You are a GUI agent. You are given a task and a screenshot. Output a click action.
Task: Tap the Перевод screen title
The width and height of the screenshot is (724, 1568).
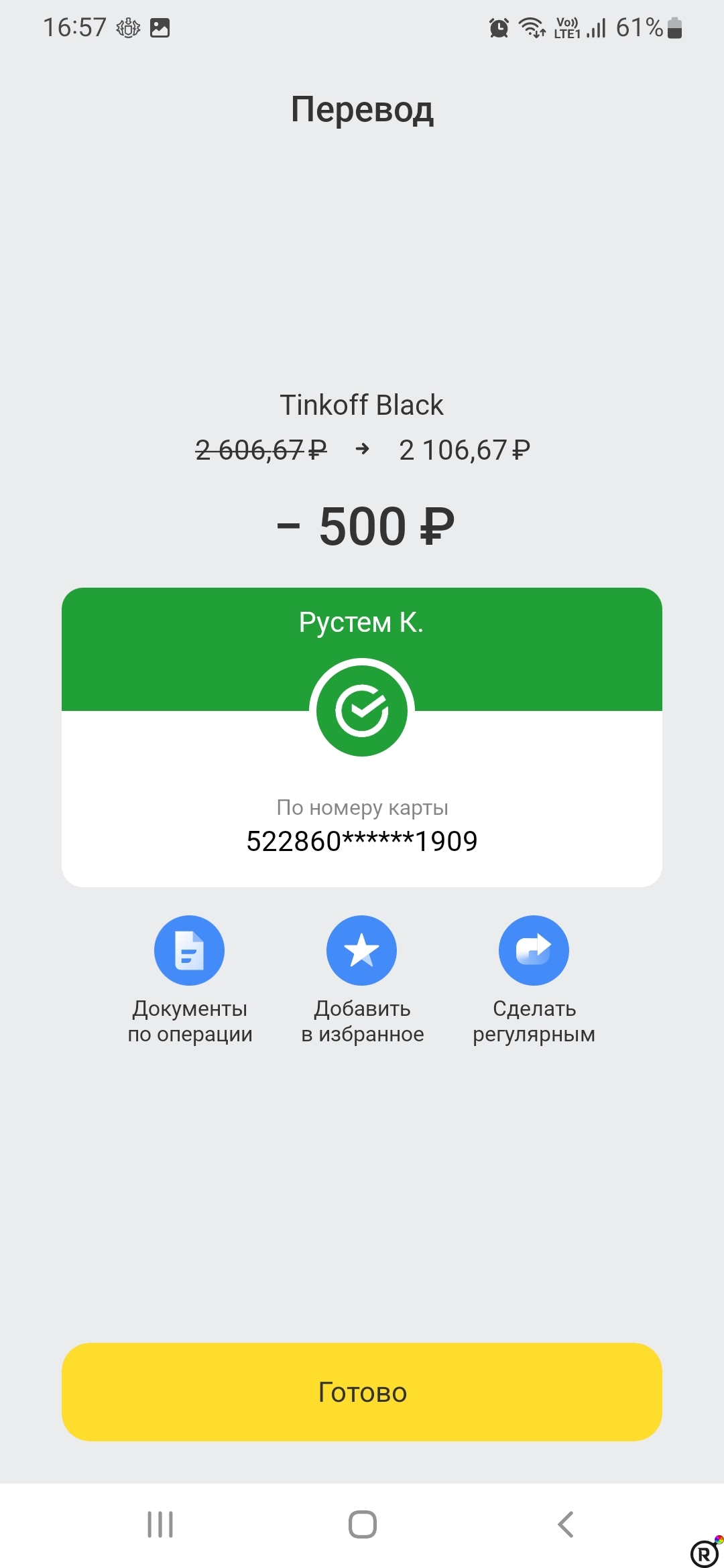coord(362,111)
